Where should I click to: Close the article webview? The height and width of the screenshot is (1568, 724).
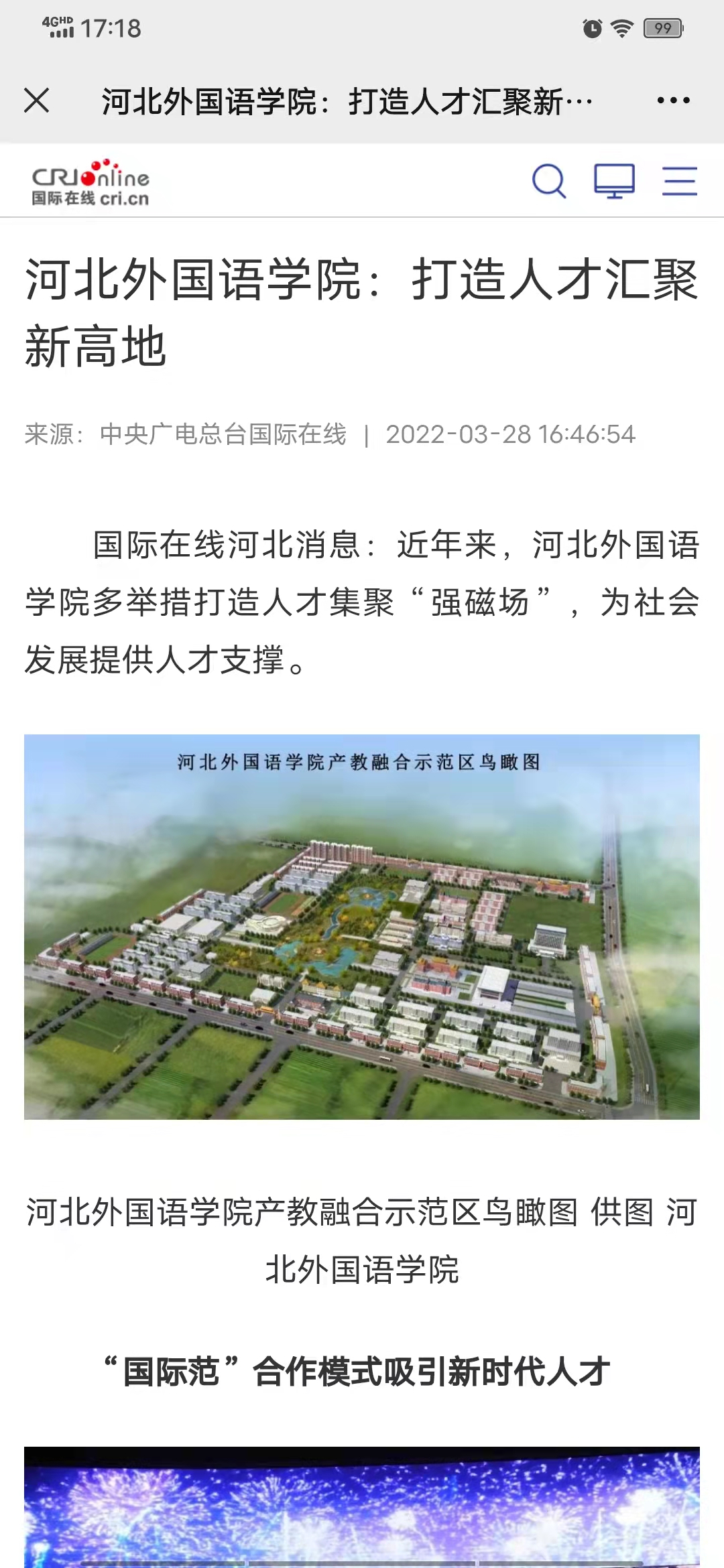[37, 101]
